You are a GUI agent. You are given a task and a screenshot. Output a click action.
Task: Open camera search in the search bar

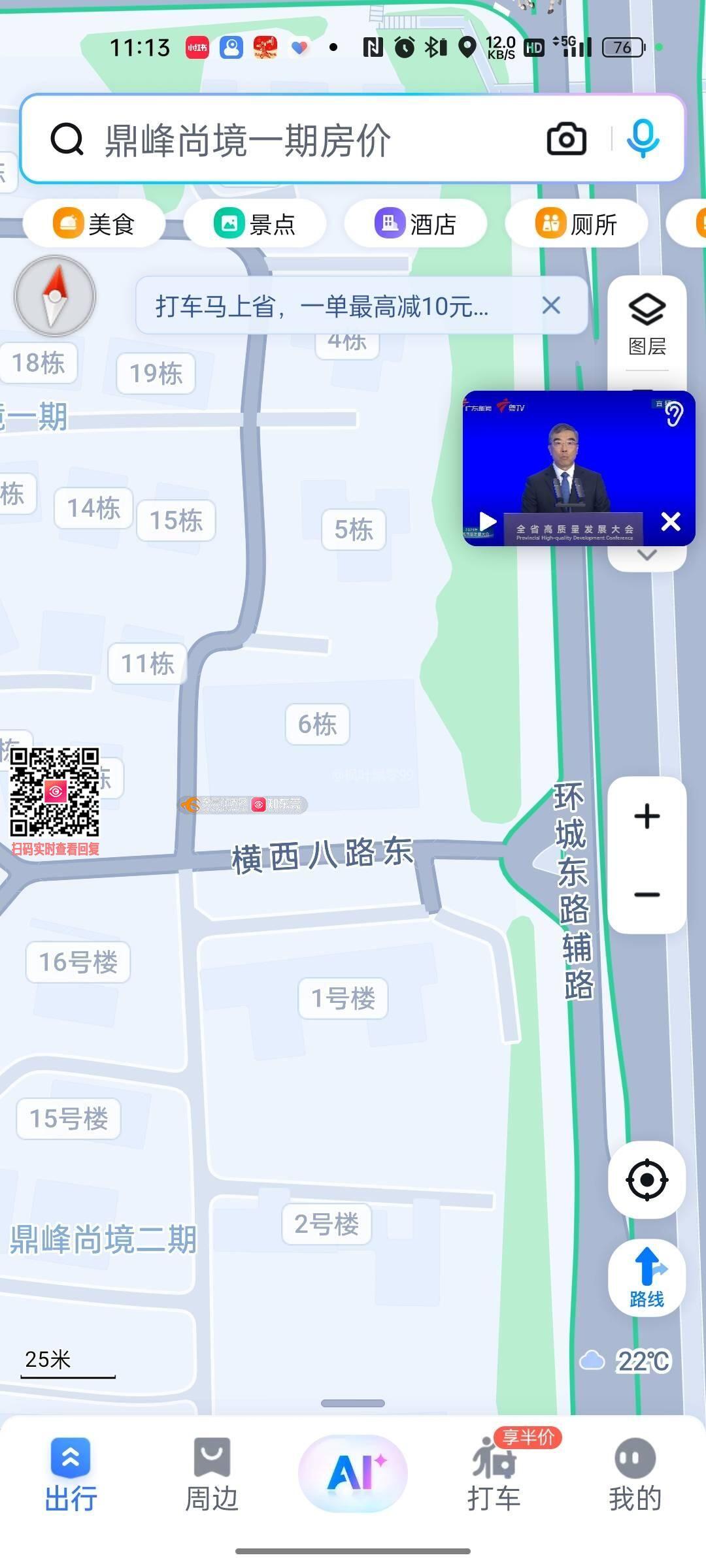pyautogui.click(x=566, y=139)
